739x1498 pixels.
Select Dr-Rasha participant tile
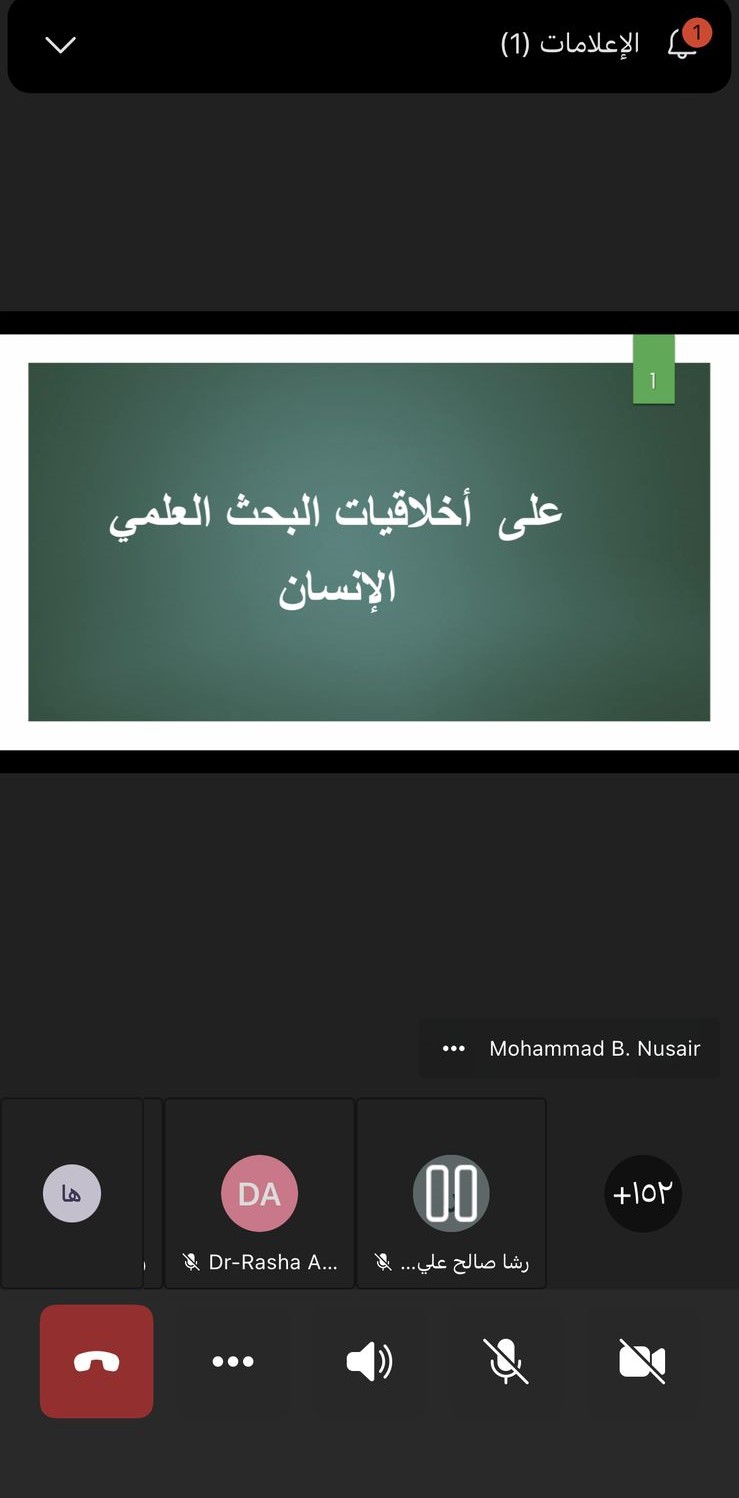260,1193
